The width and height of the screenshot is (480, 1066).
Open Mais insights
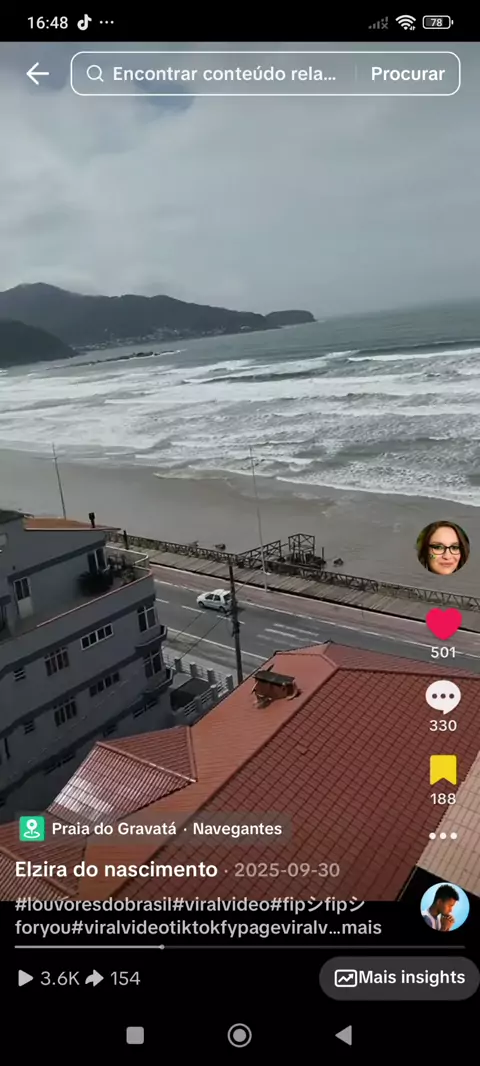[400, 978]
